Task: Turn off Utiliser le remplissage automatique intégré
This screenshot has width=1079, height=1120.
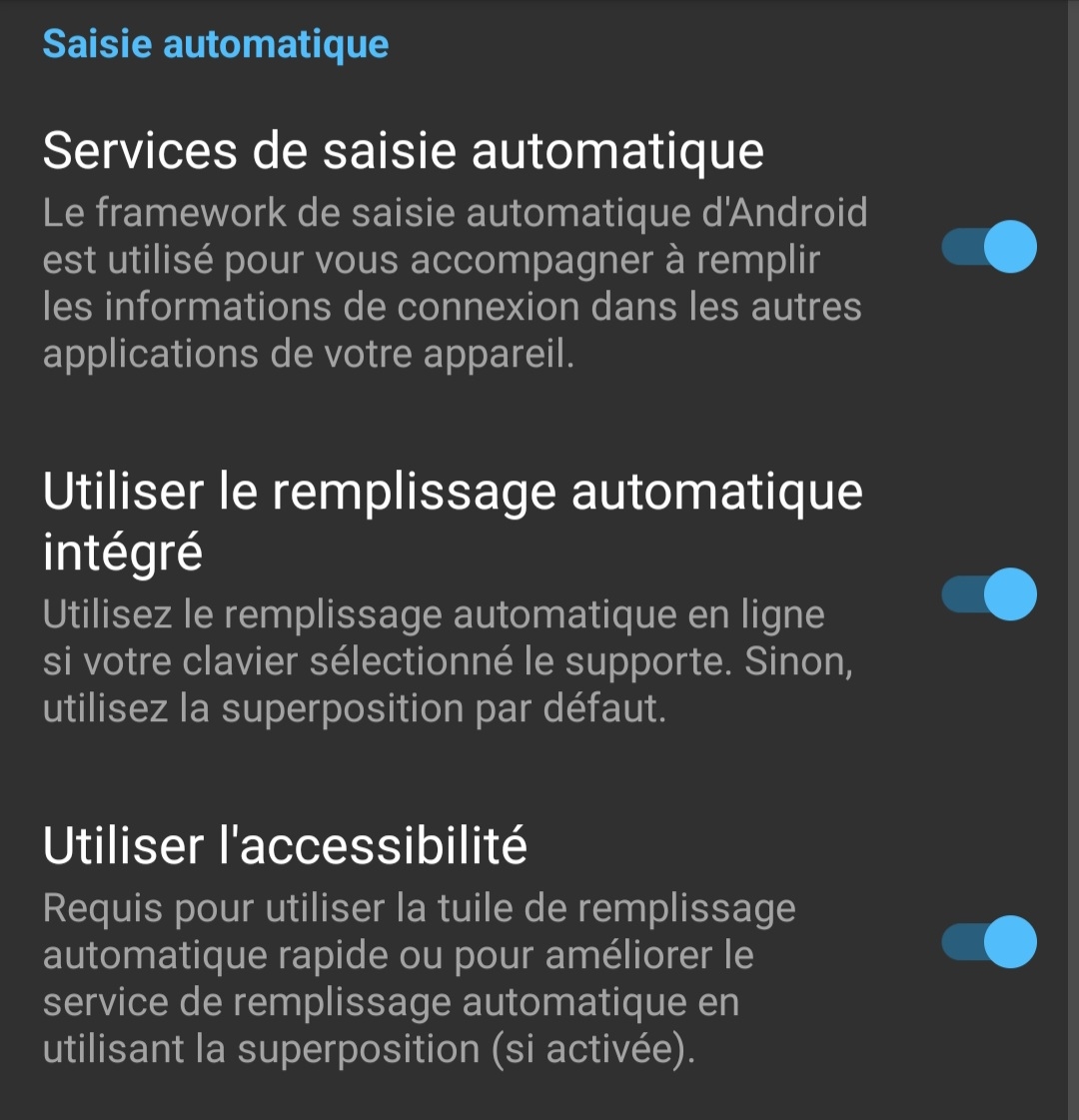Action: coord(989,594)
